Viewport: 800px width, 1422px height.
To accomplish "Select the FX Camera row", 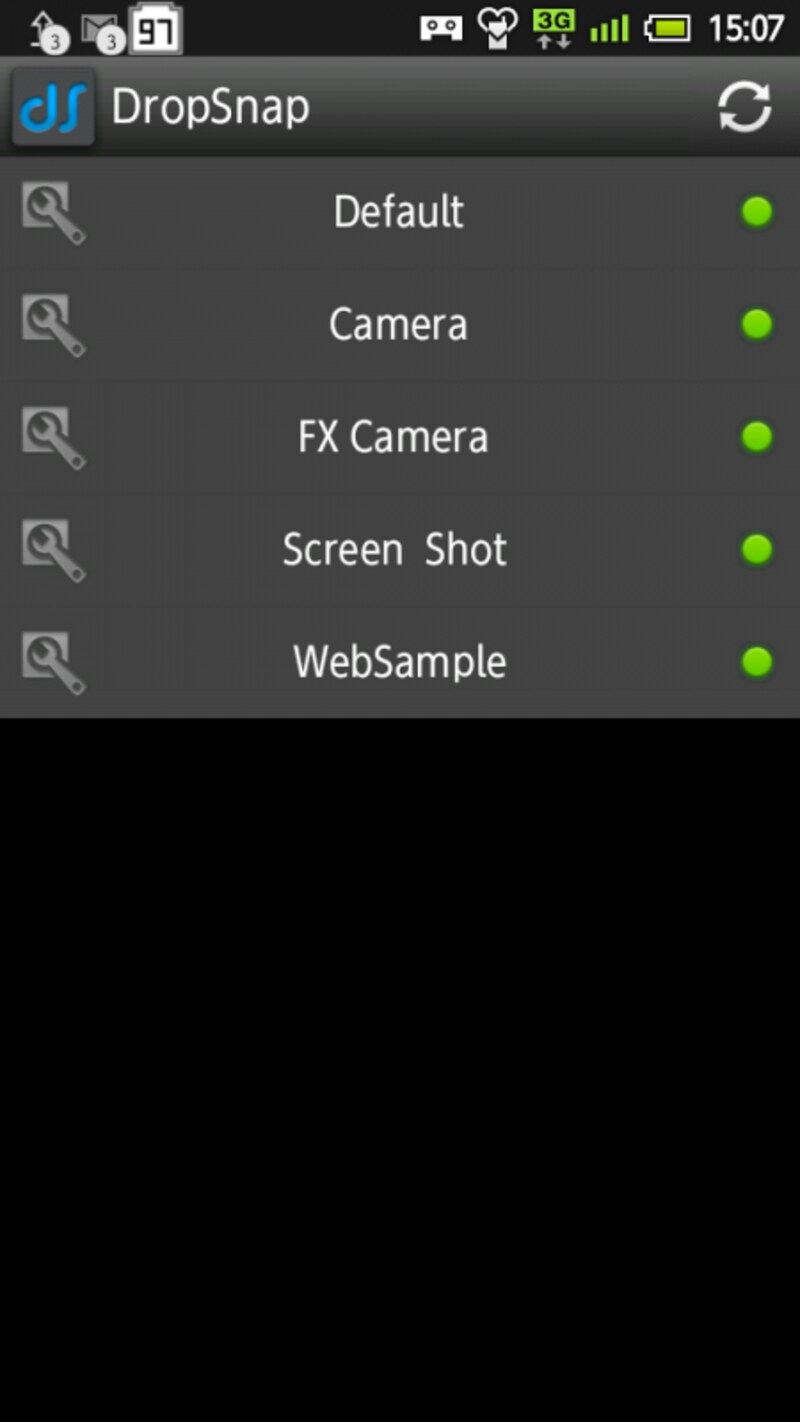I will coord(393,438).
